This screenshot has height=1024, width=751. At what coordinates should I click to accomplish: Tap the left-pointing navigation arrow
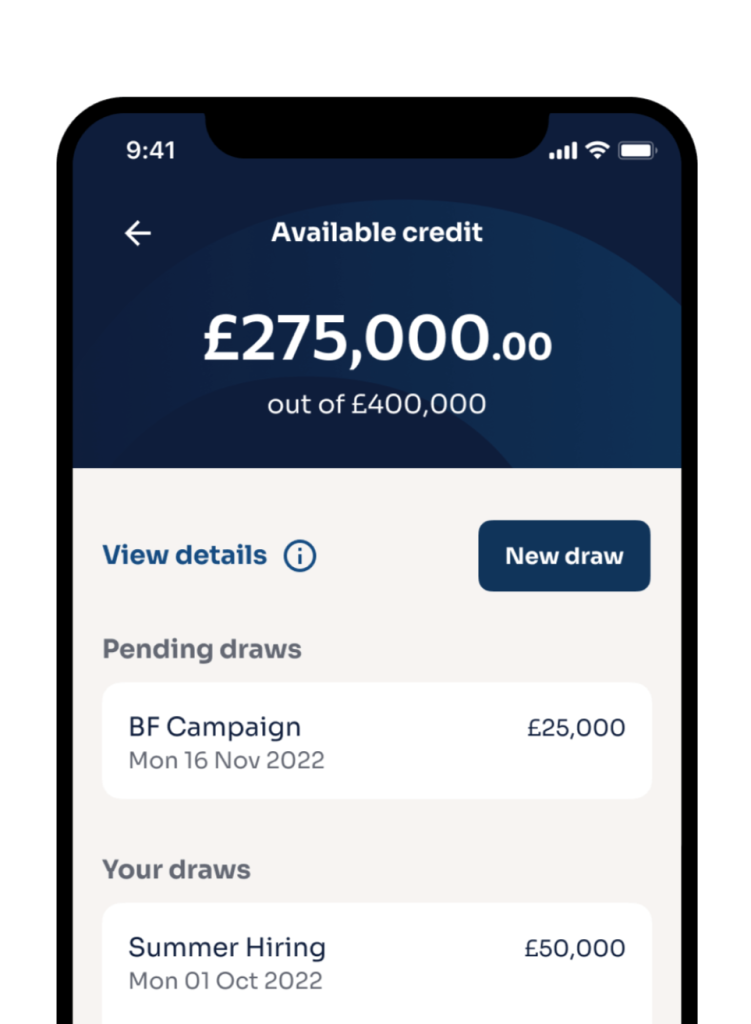[138, 232]
